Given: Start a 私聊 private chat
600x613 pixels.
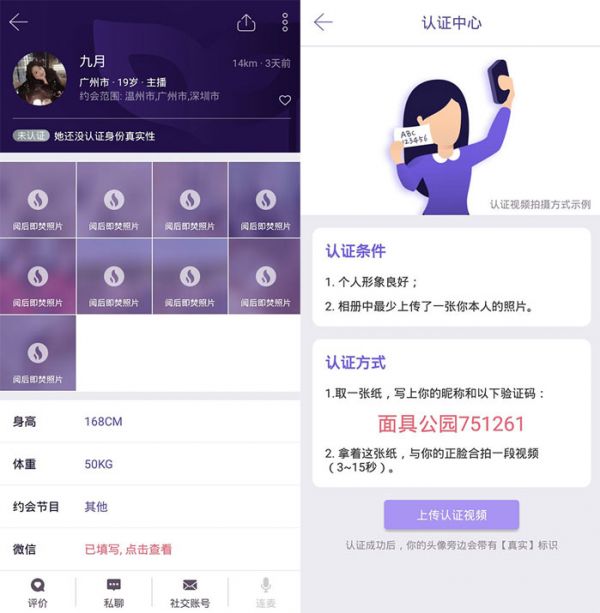Looking at the screenshot, I should [114, 592].
